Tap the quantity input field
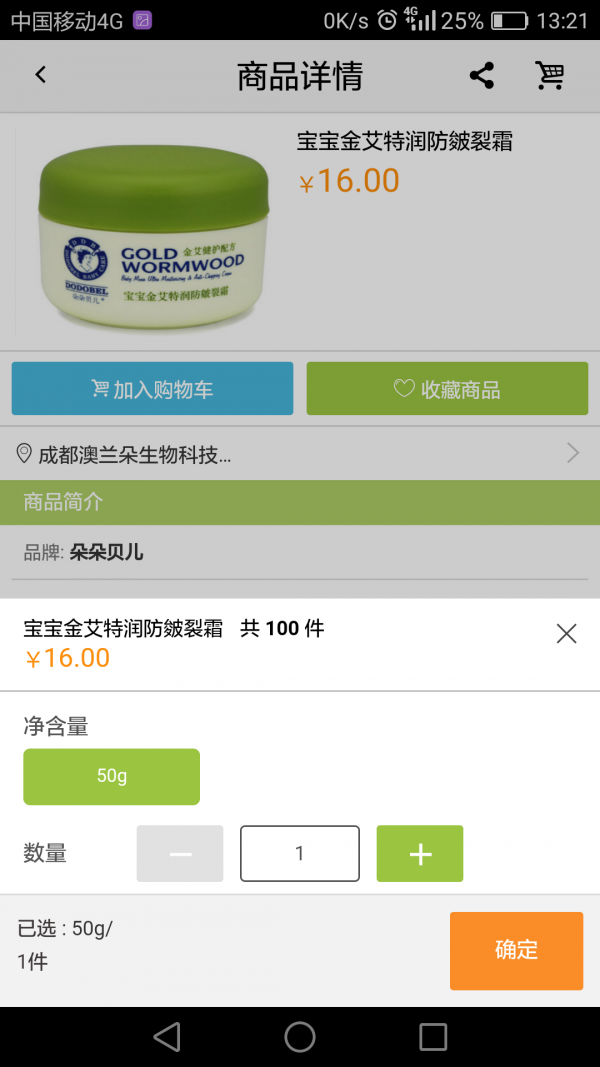600x1067 pixels. point(299,853)
